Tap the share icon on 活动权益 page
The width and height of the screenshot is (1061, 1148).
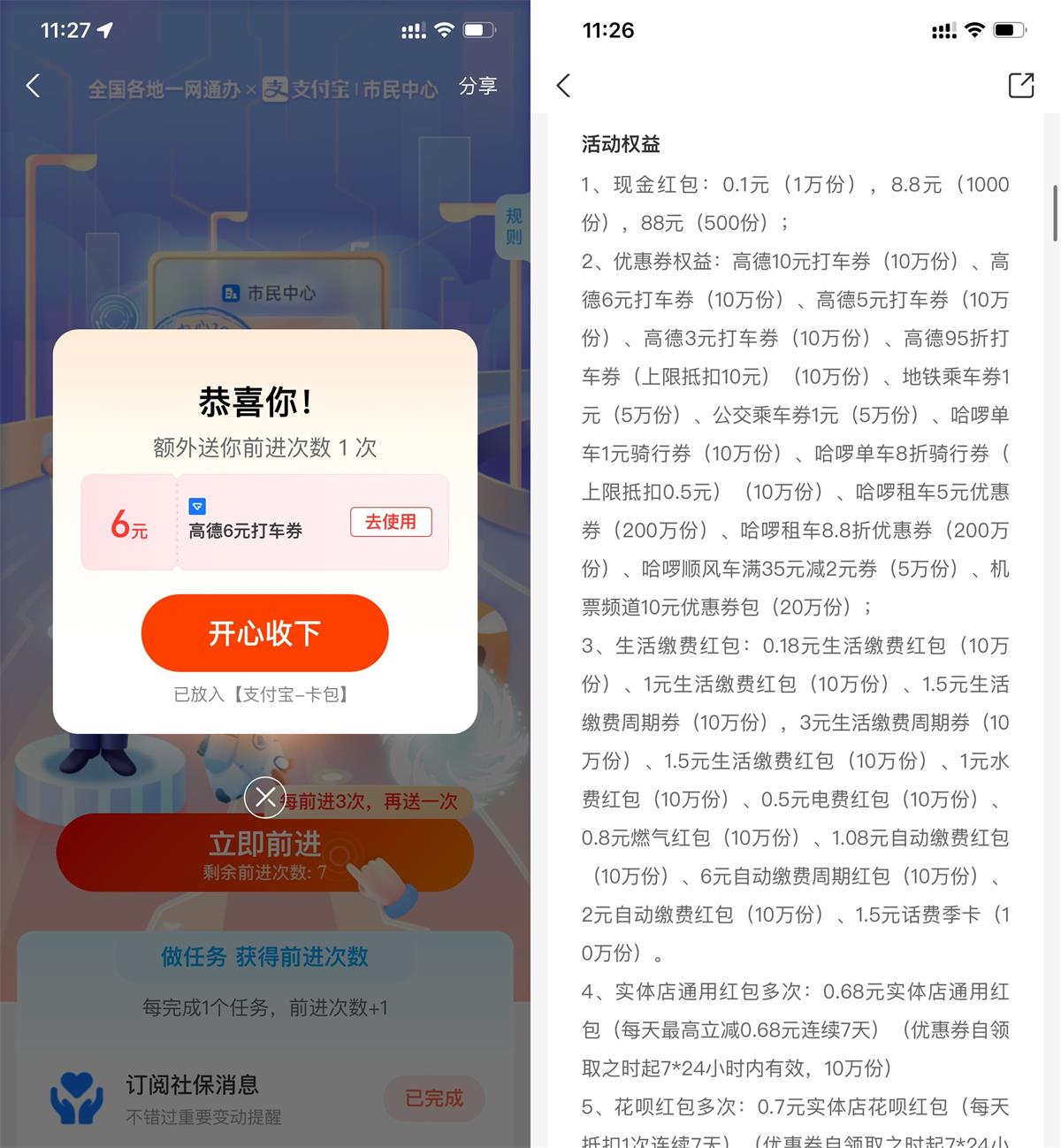point(1020,85)
